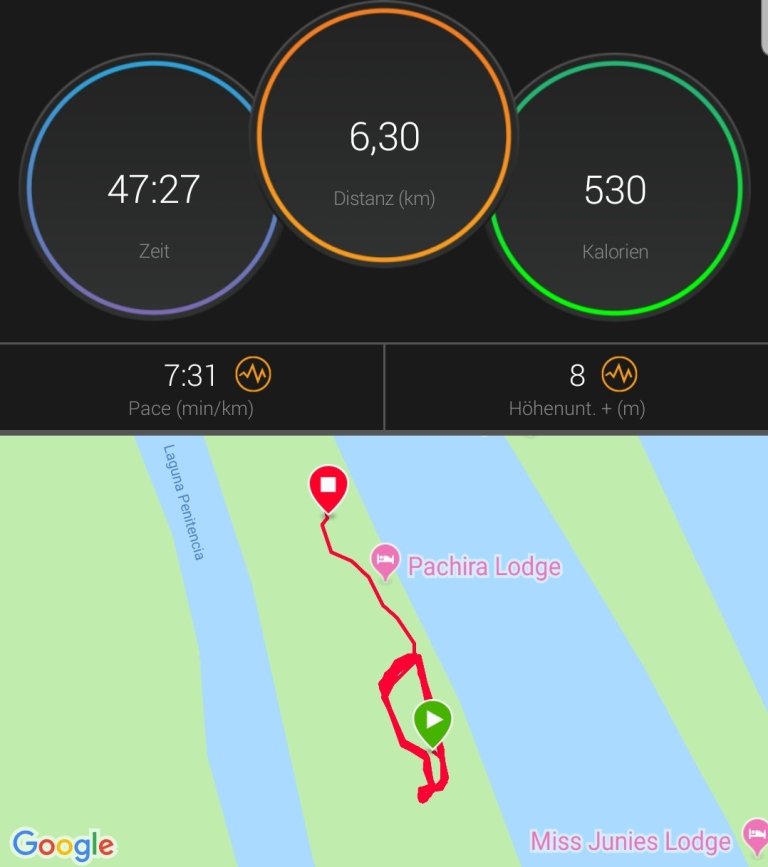Screen dimensions: 768x867
Task: Tap the Pachira Lodge map pin
Action: (x=386, y=562)
